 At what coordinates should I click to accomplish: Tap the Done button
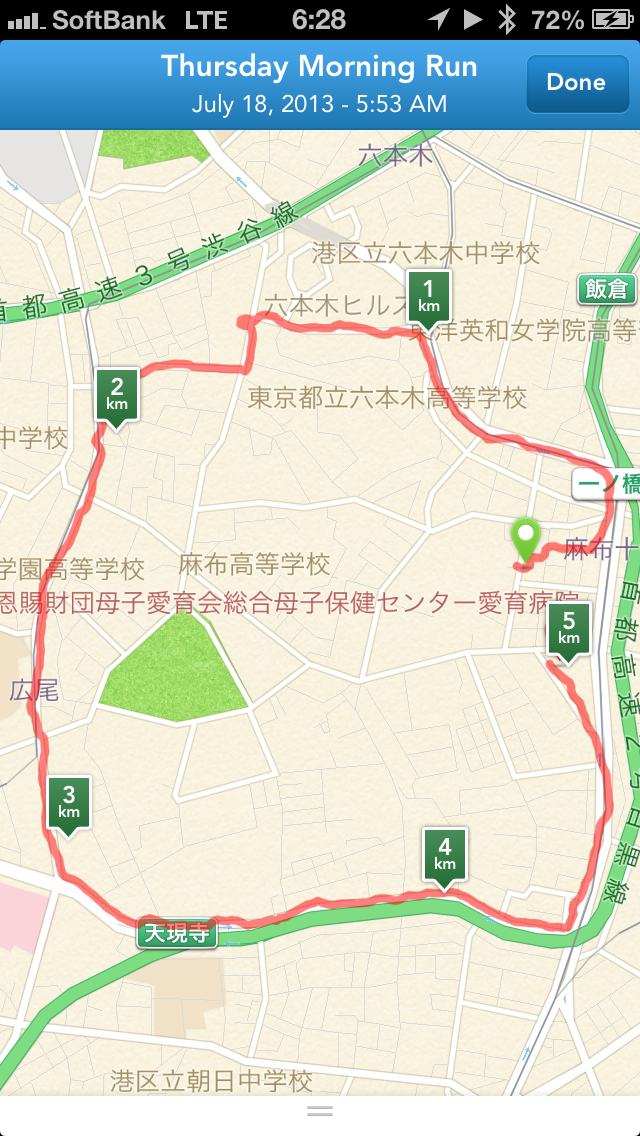(x=576, y=83)
